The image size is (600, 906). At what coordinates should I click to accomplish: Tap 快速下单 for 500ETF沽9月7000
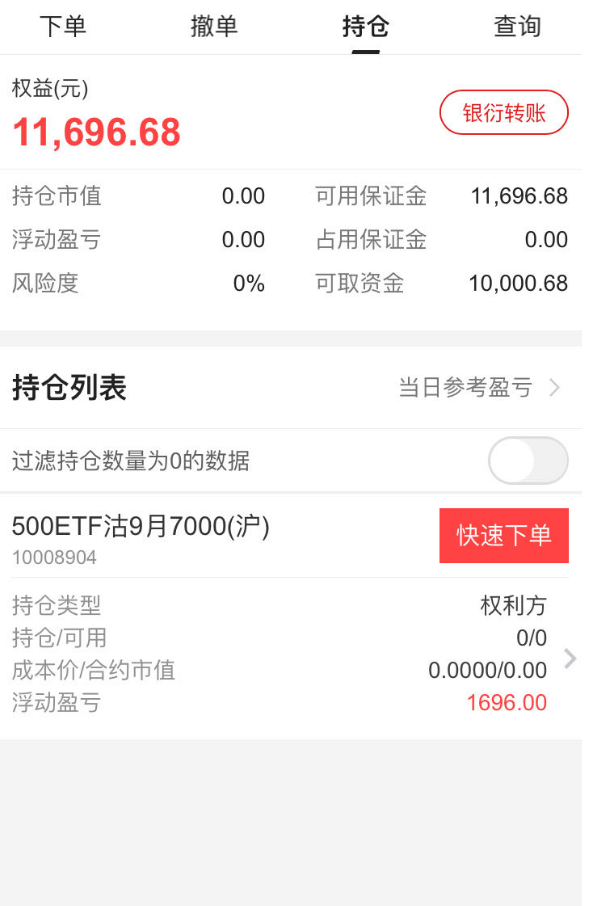point(504,535)
